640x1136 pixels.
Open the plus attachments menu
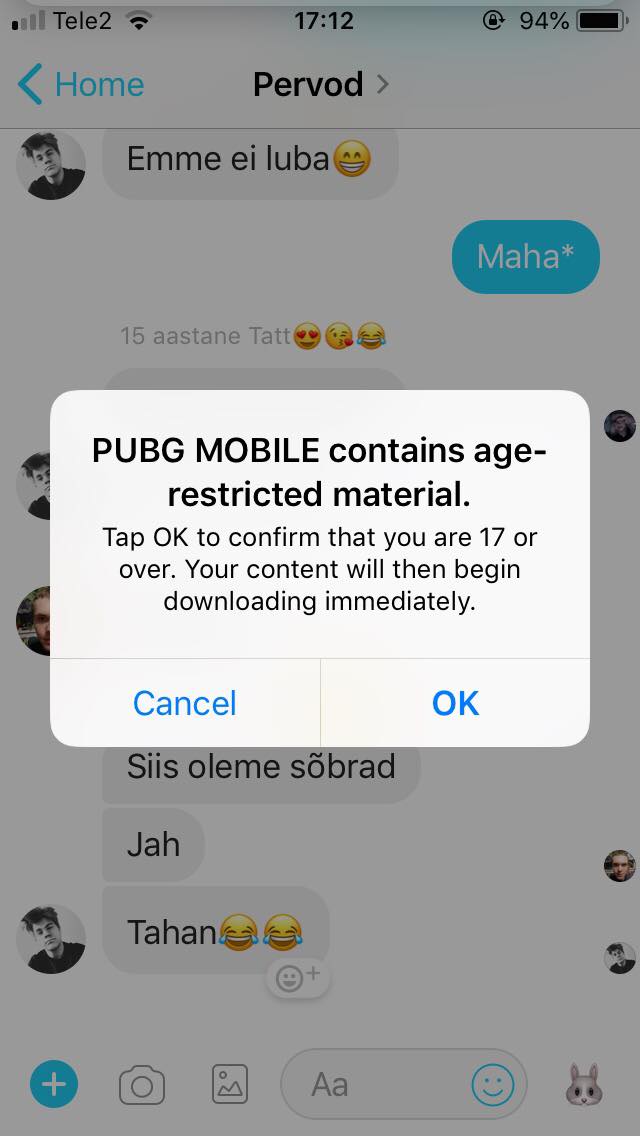point(54,1085)
